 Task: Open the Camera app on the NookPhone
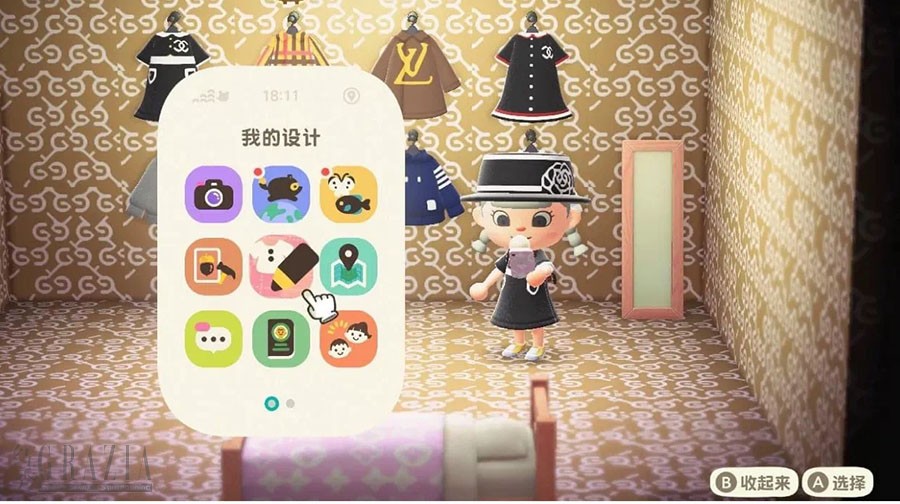(213, 195)
